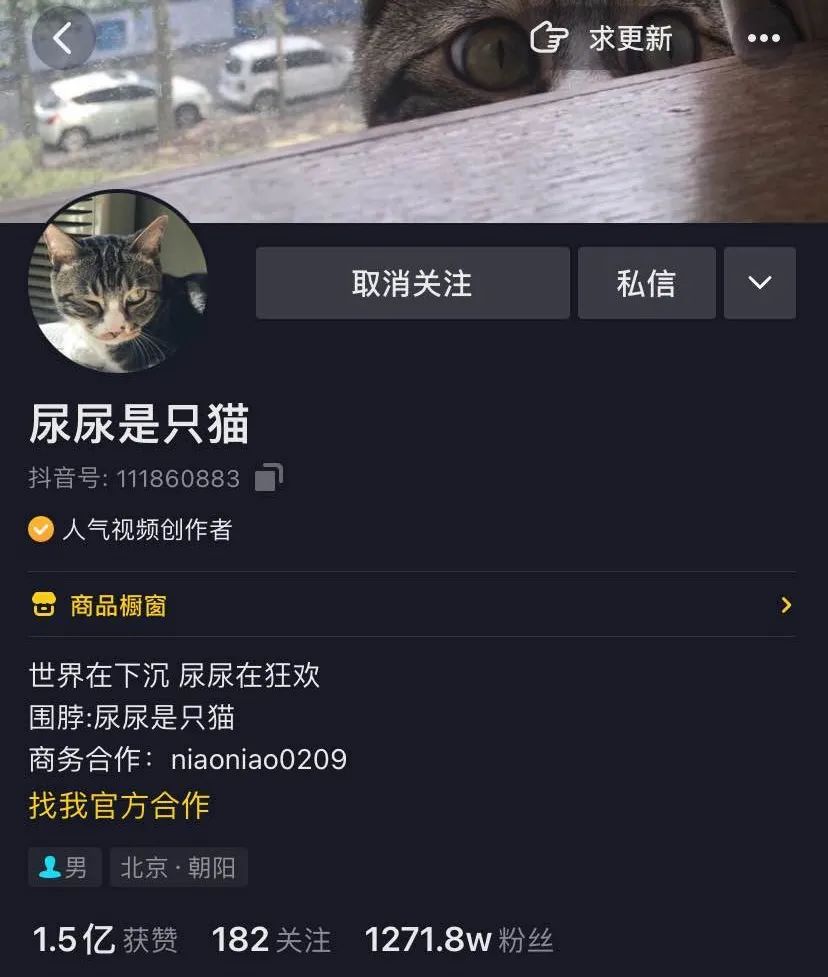Open the three-dot more options menu

pyautogui.click(x=764, y=38)
